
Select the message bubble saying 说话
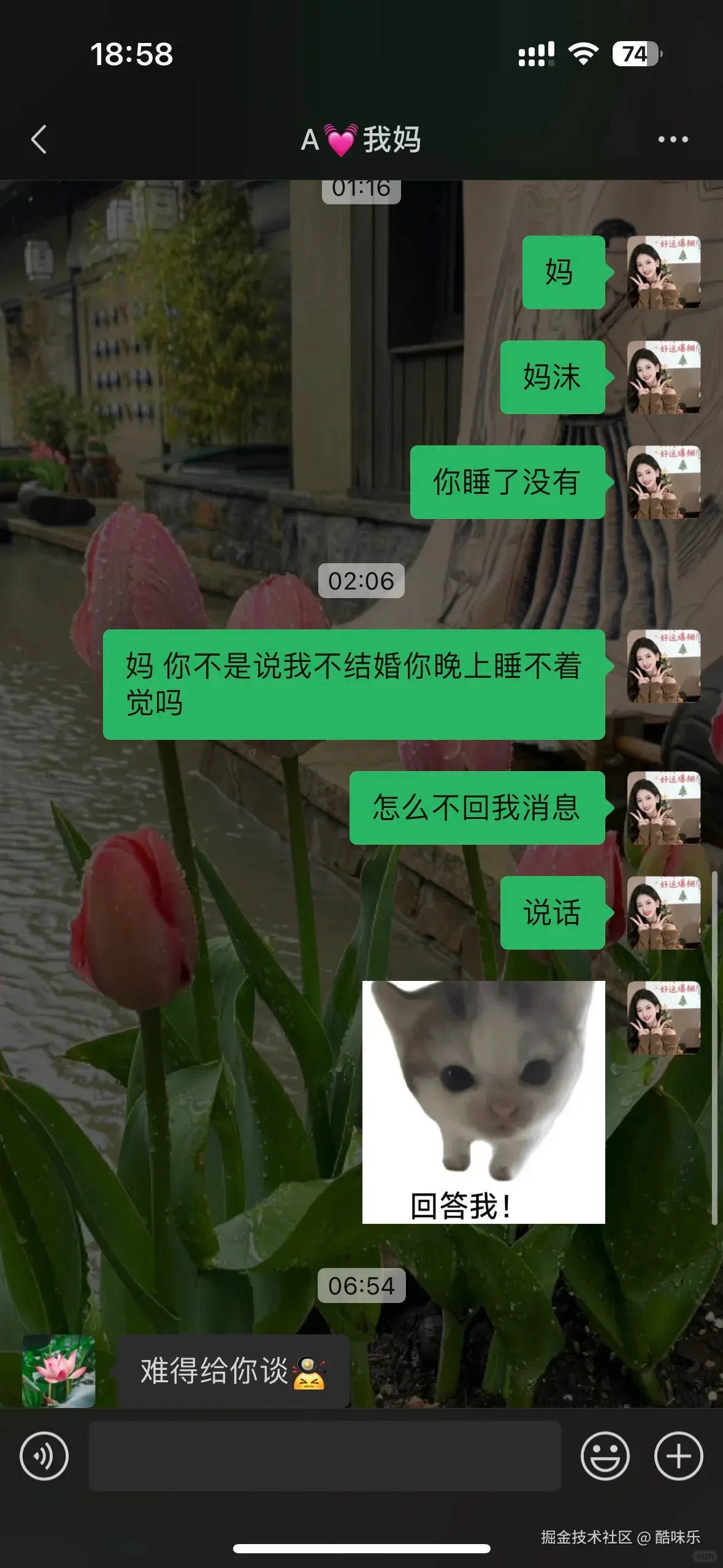554,913
